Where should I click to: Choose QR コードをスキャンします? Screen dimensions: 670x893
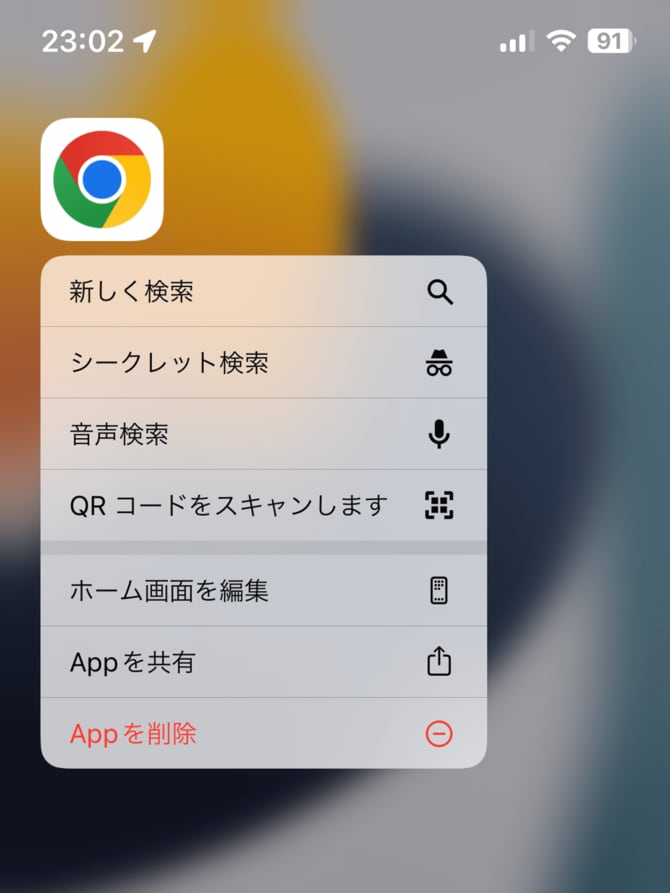coord(263,505)
